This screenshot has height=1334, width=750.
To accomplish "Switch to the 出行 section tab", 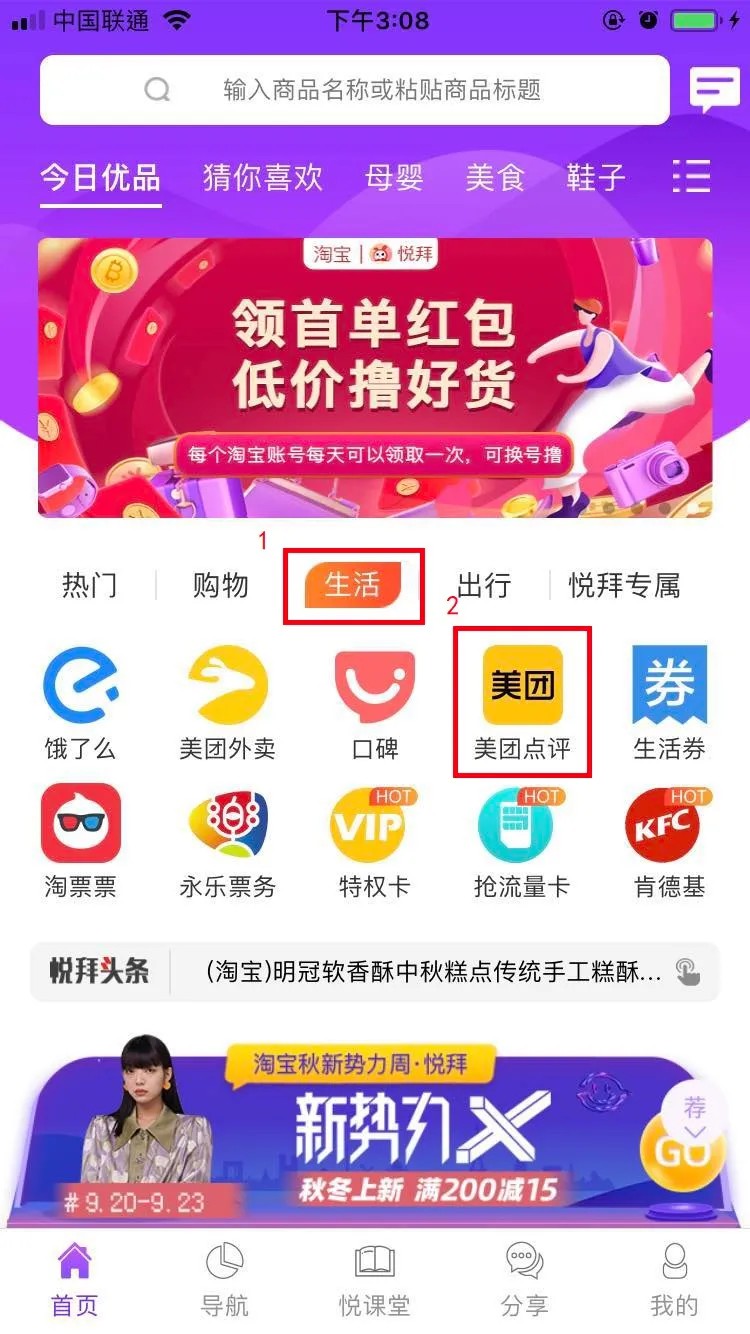I will point(484,585).
